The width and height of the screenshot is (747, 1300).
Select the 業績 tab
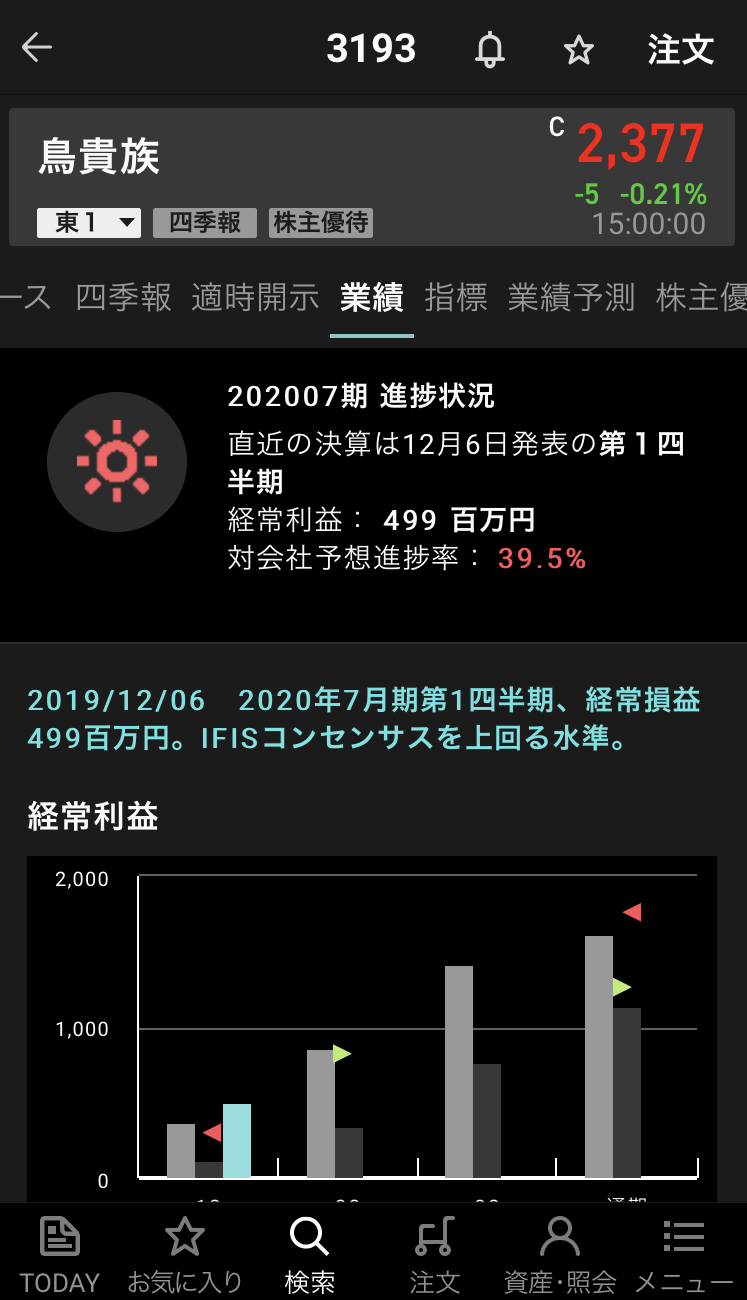[x=371, y=297]
